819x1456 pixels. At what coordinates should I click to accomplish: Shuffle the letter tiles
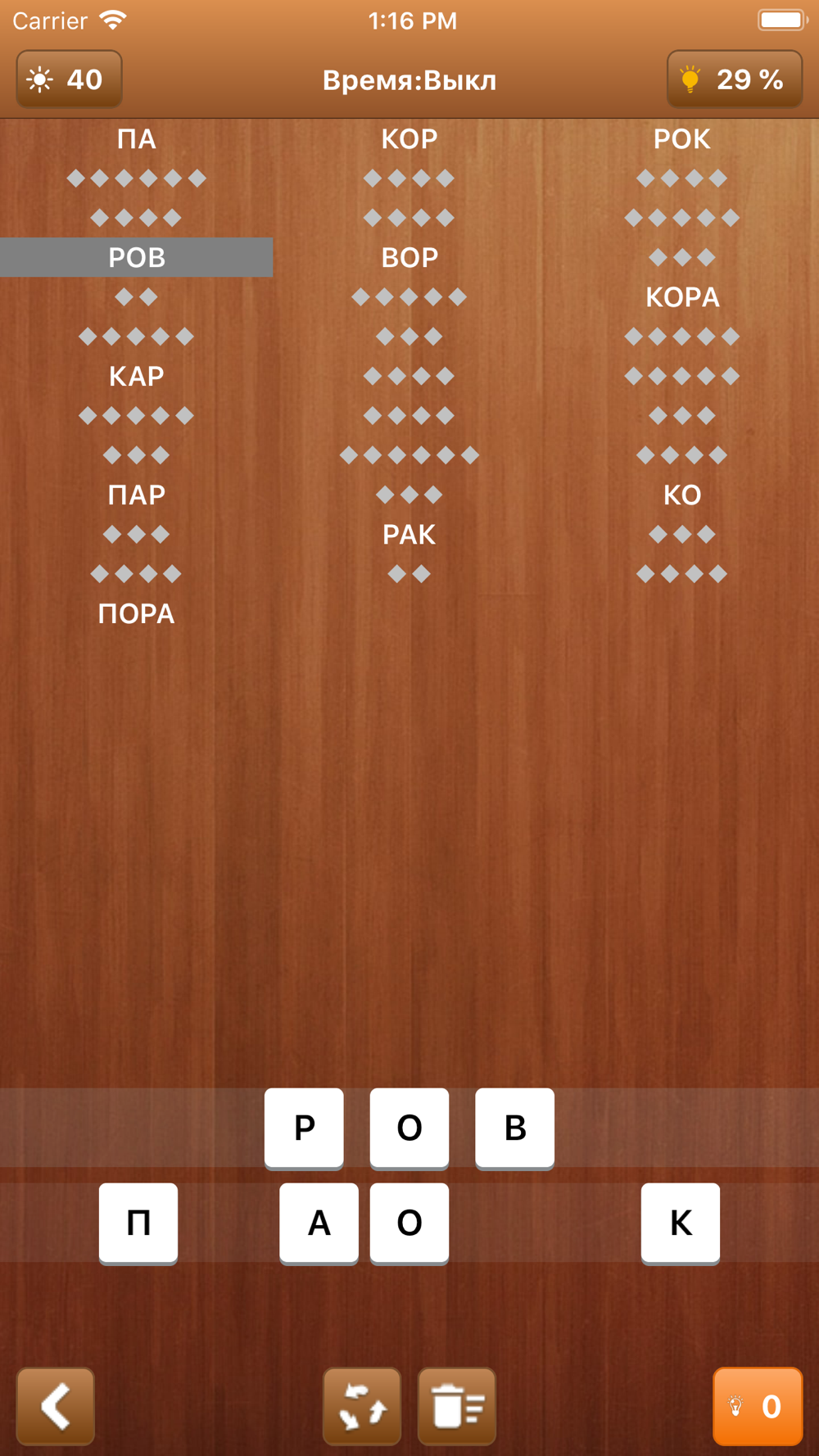[x=362, y=1406]
